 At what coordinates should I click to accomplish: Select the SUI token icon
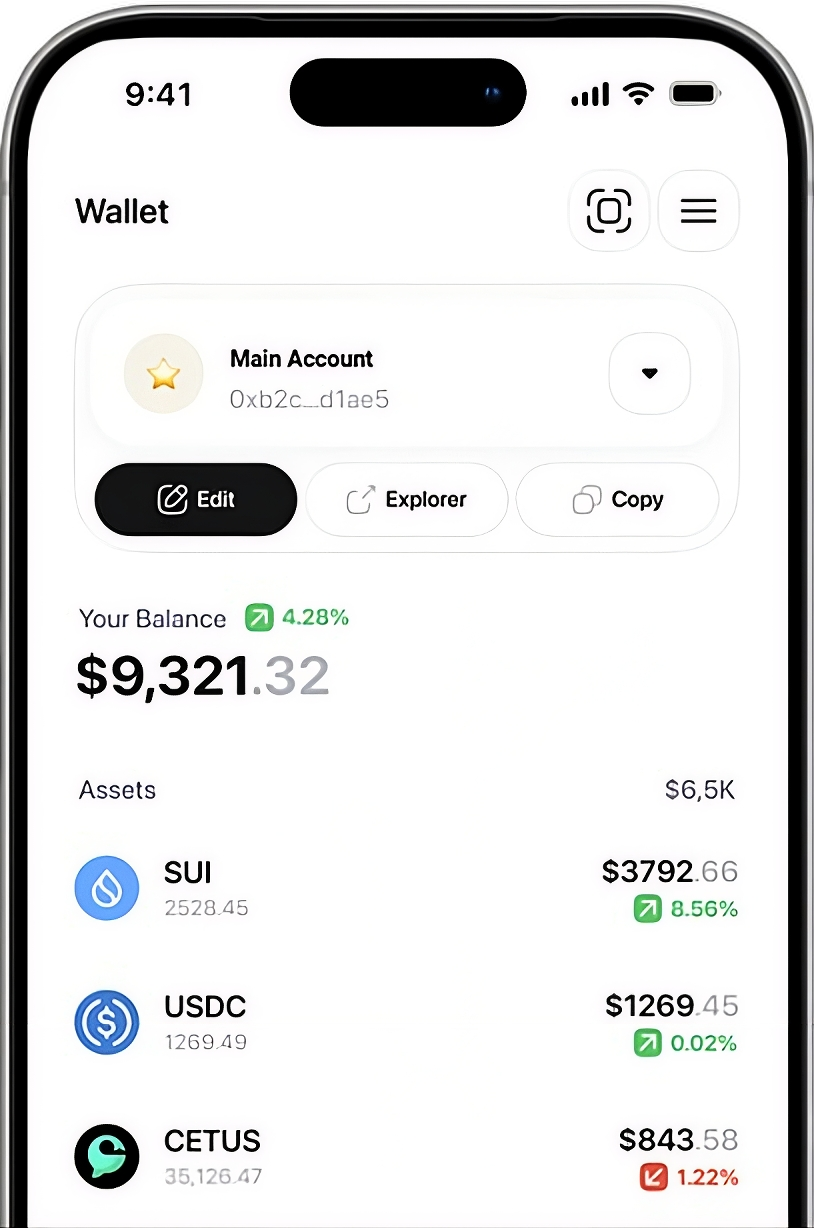pos(106,888)
